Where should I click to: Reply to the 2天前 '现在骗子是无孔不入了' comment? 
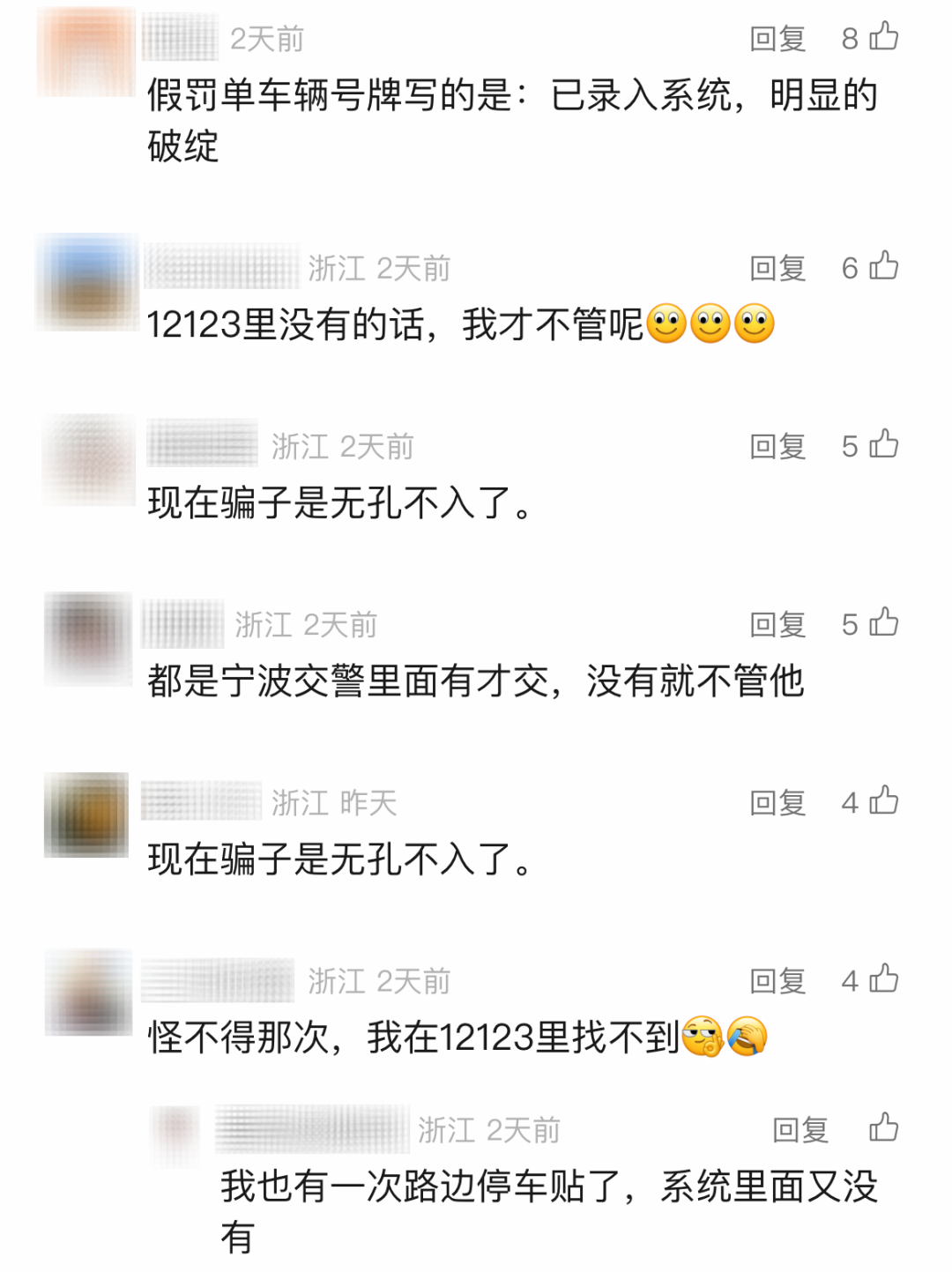777,447
